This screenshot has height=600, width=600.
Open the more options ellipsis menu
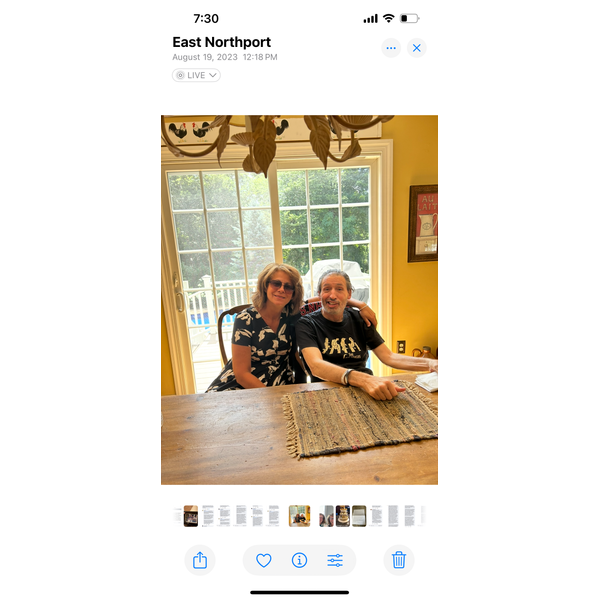tap(391, 48)
